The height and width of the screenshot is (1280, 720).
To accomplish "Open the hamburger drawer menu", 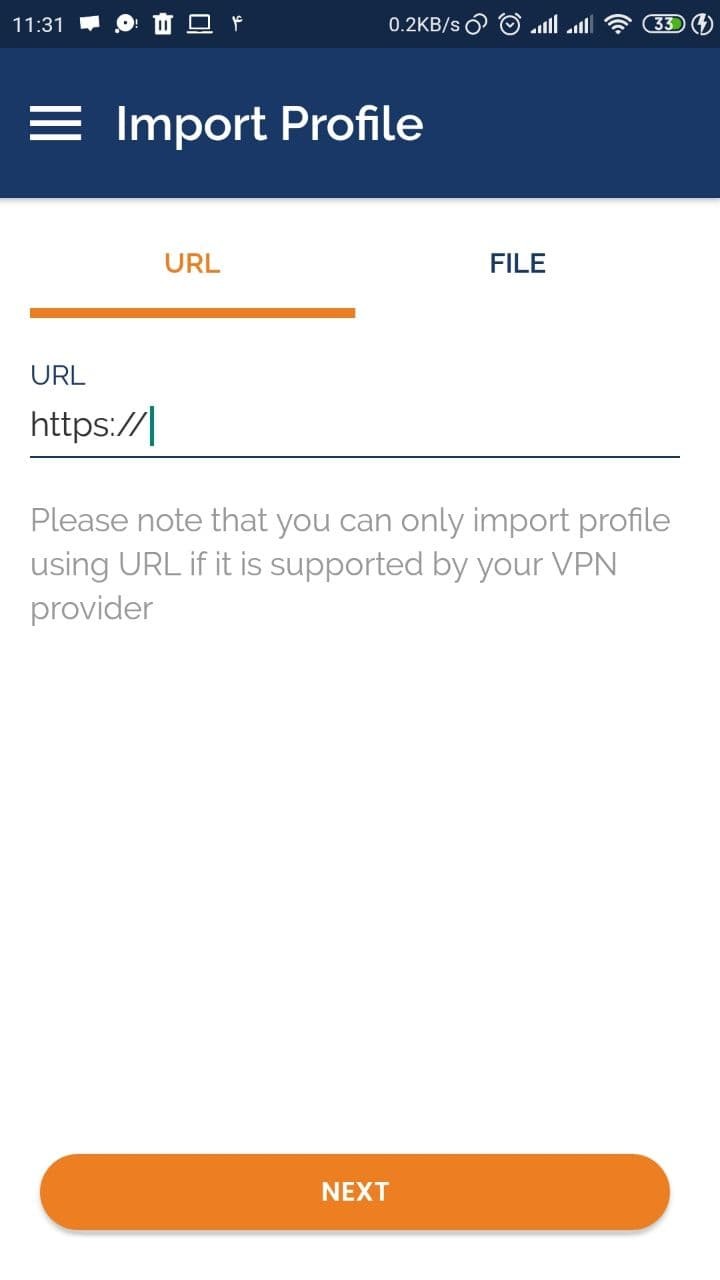I will (x=55, y=124).
